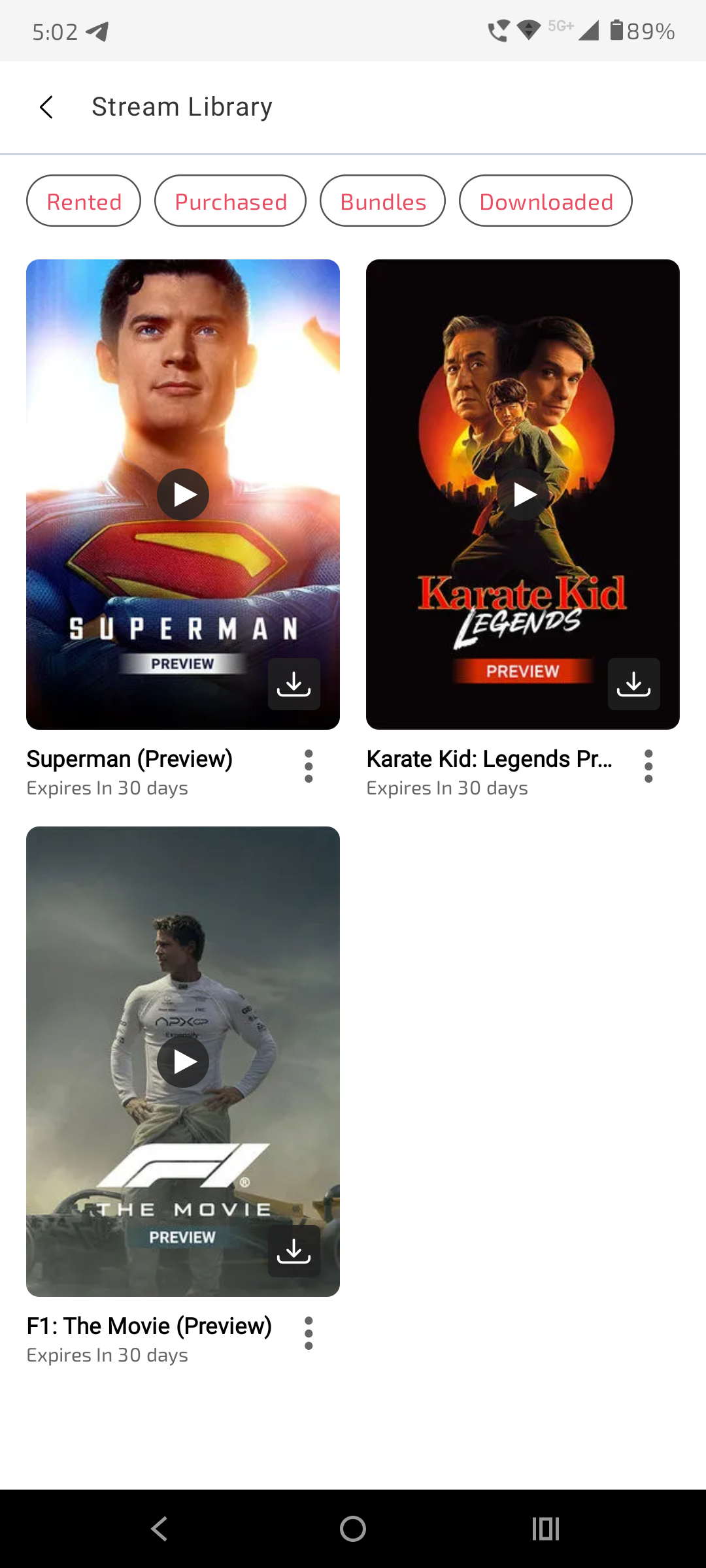Play Karate Kid: Legends preview

click(523, 495)
